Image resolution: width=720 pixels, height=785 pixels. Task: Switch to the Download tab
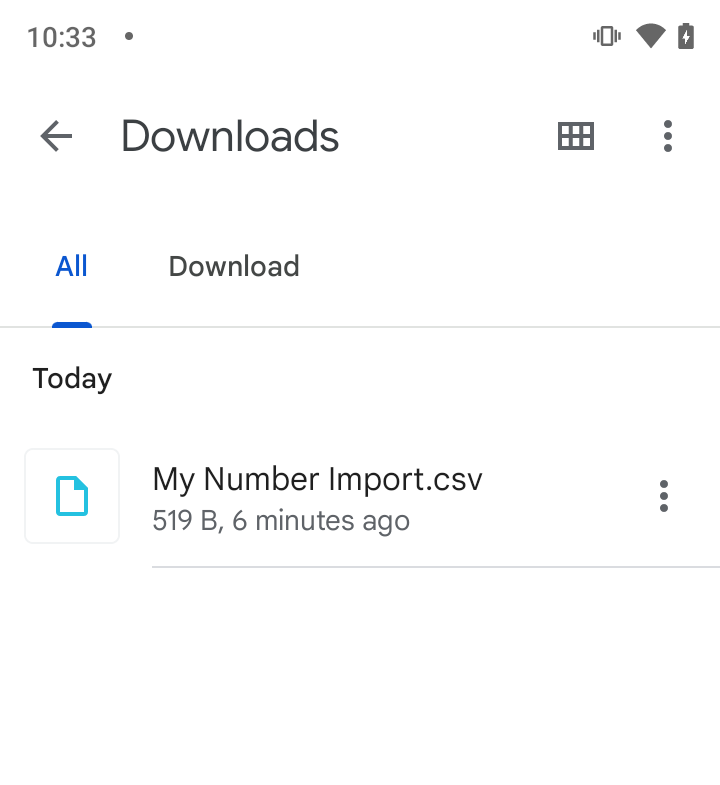pos(233,266)
